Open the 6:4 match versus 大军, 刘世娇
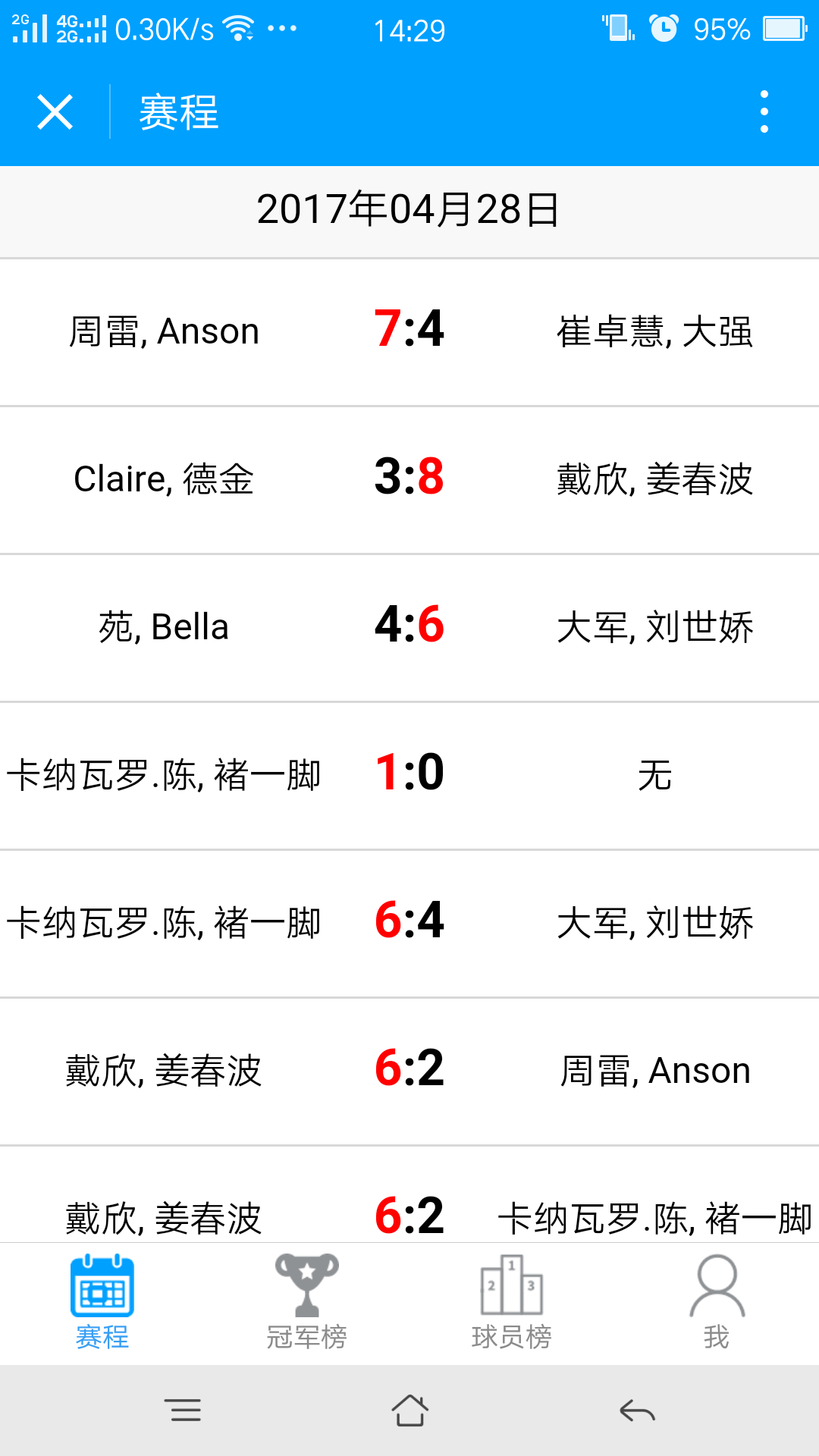 (409, 924)
